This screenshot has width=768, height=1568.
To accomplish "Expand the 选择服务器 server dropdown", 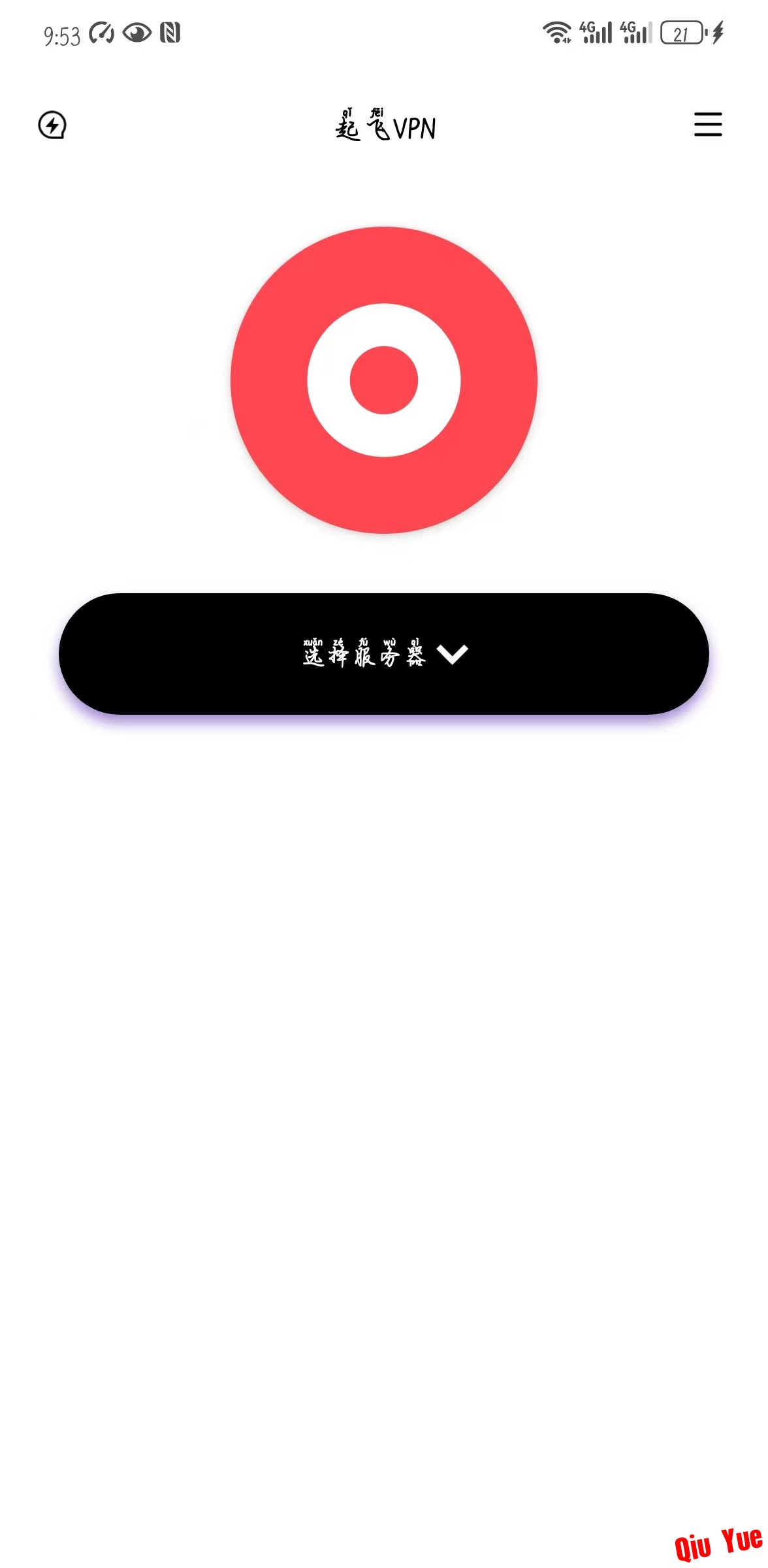I will click(x=384, y=653).
